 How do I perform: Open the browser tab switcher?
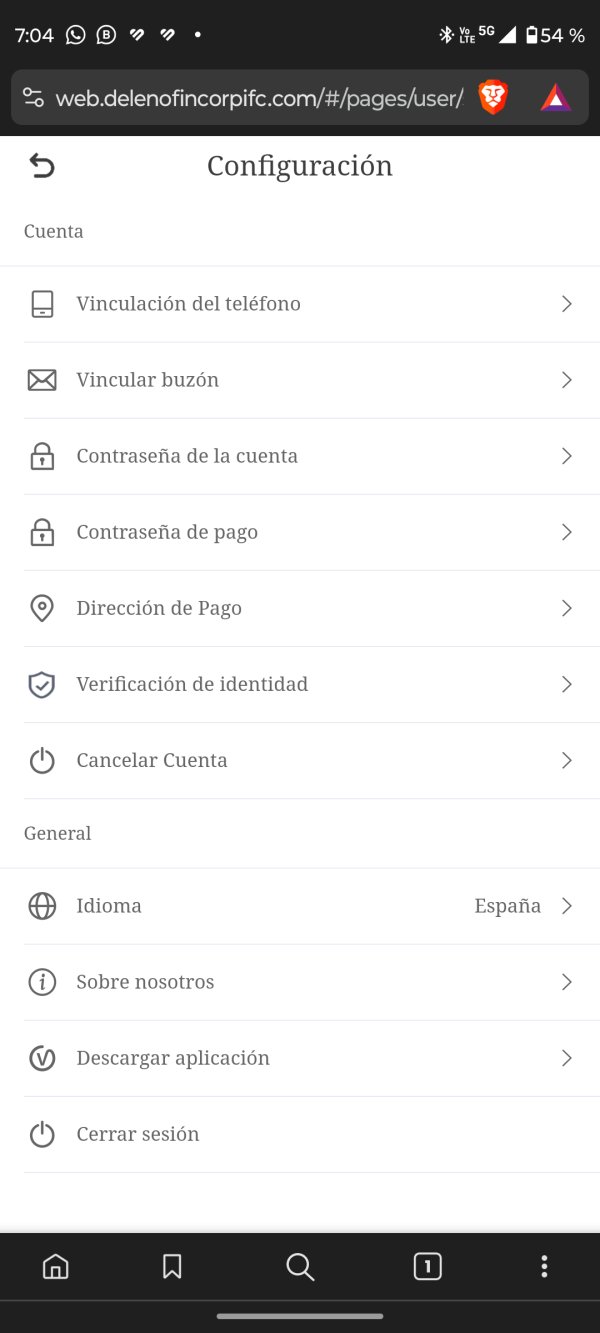click(427, 1267)
